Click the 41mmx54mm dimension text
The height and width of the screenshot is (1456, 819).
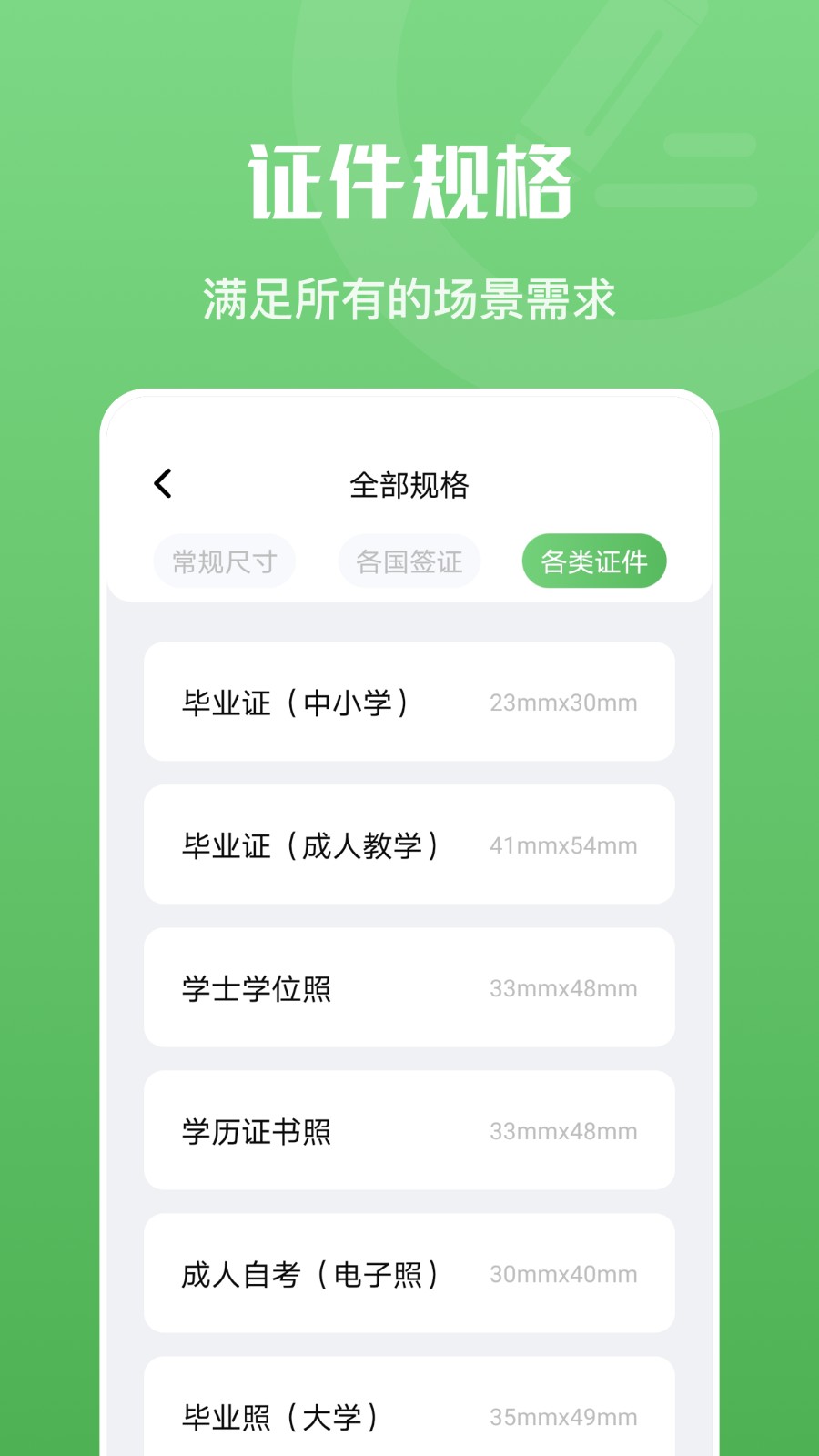(x=563, y=844)
